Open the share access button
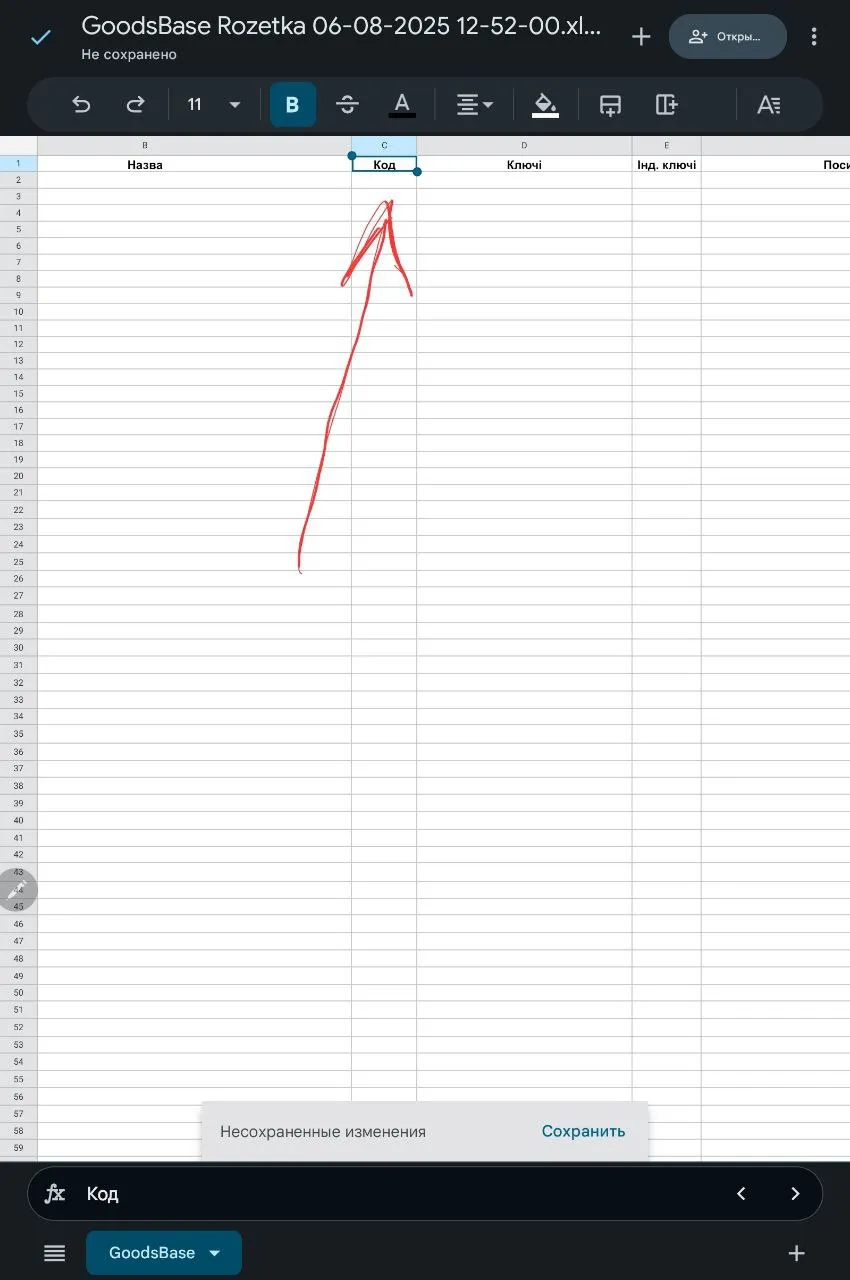The image size is (850, 1280). tap(728, 37)
